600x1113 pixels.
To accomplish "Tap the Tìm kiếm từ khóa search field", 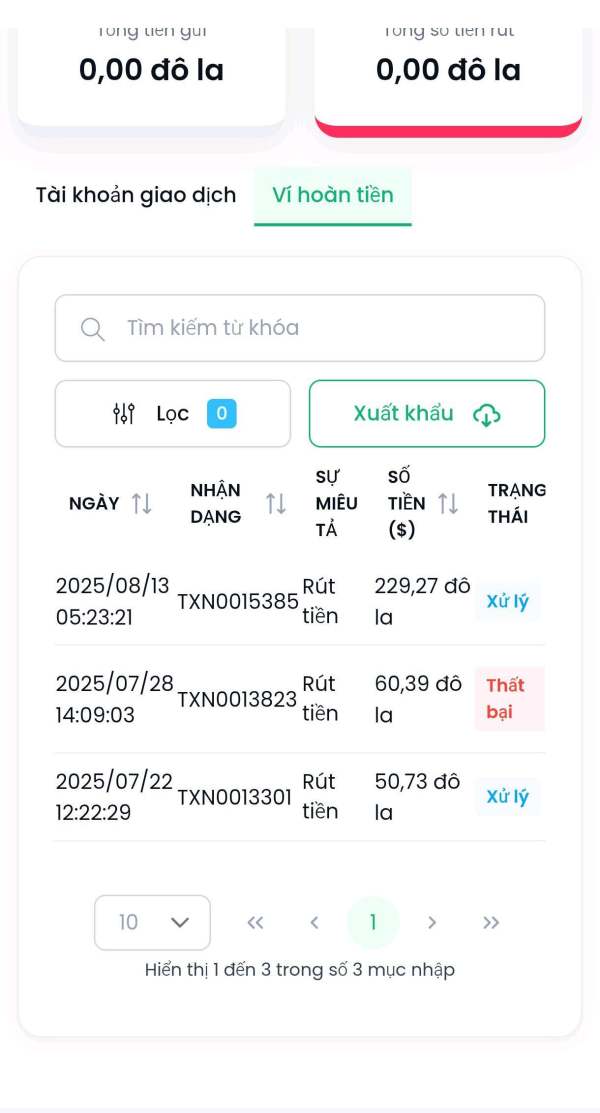I will (300, 328).
